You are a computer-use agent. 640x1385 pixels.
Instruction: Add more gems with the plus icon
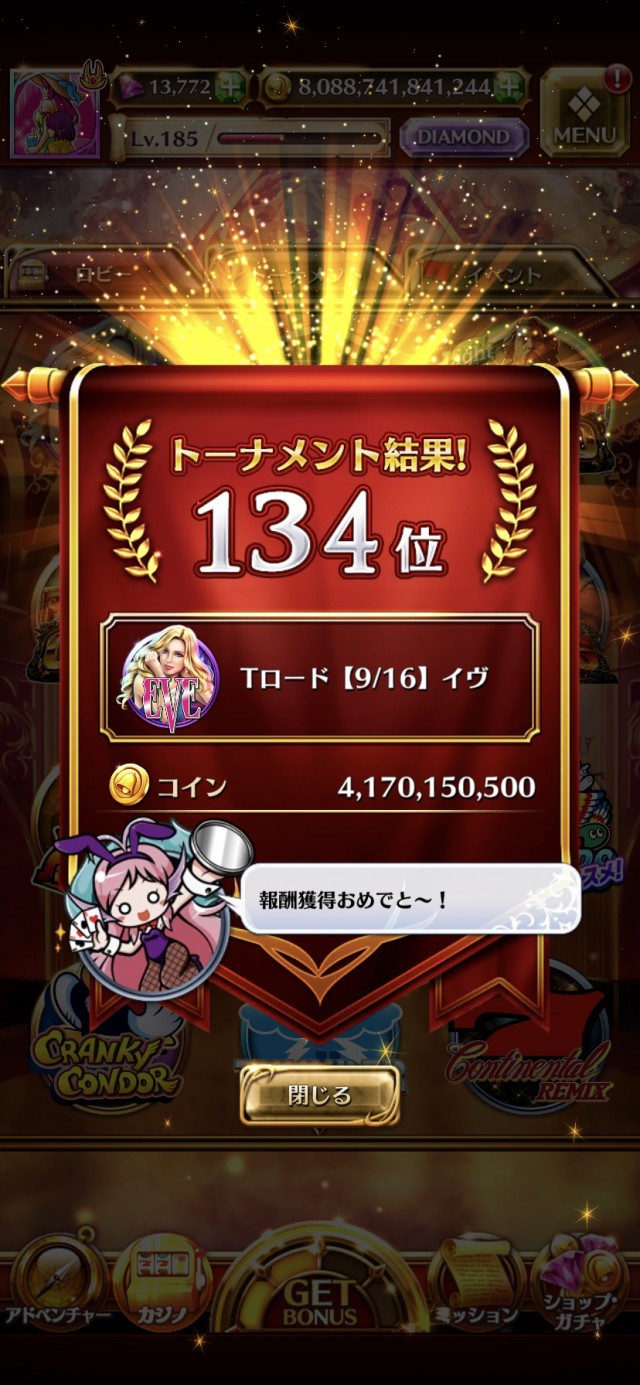coord(231,87)
